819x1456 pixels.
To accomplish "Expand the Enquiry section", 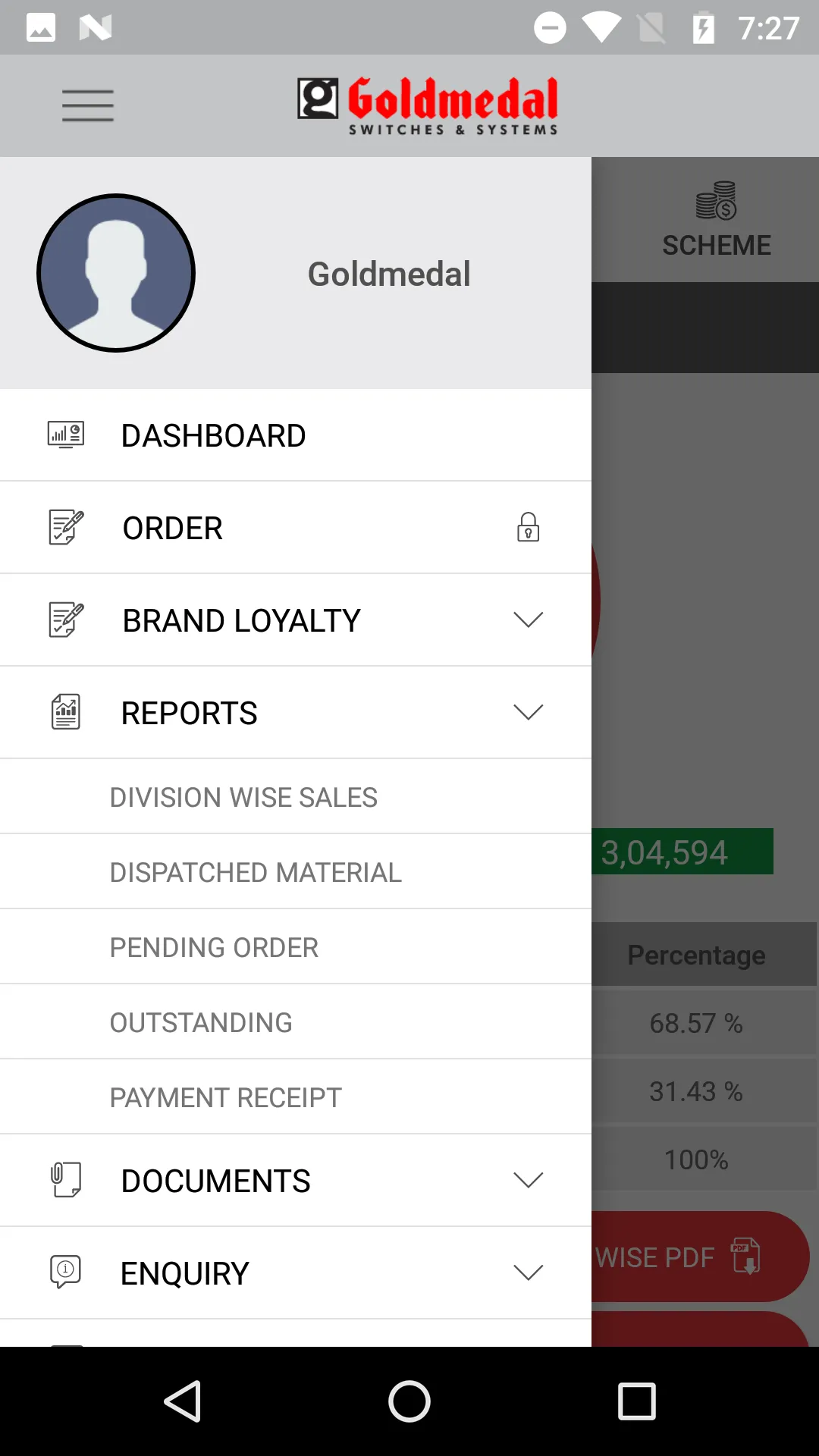I will pyautogui.click(x=529, y=1272).
